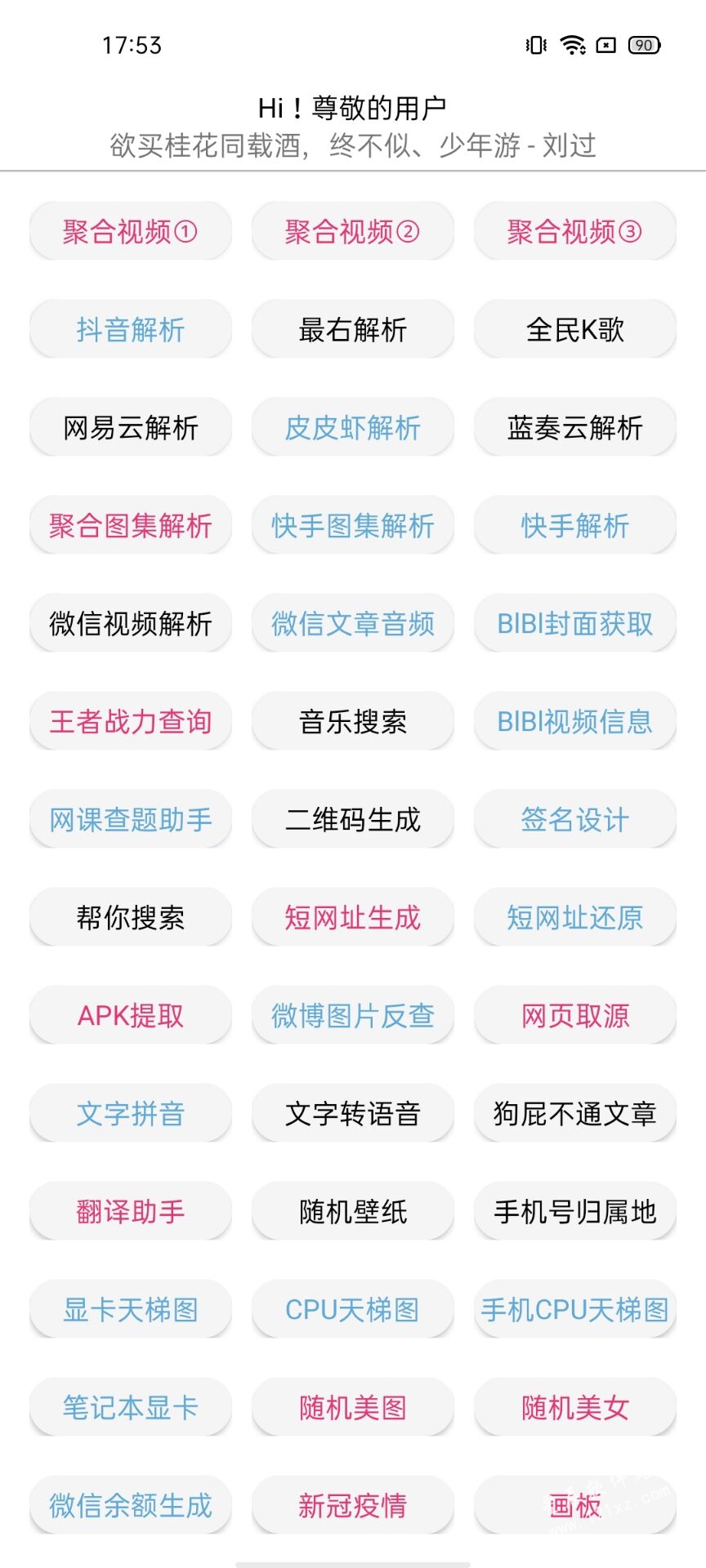Open 文字转语音
This screenshot has width=706, height=1568.
[353, 1114]
